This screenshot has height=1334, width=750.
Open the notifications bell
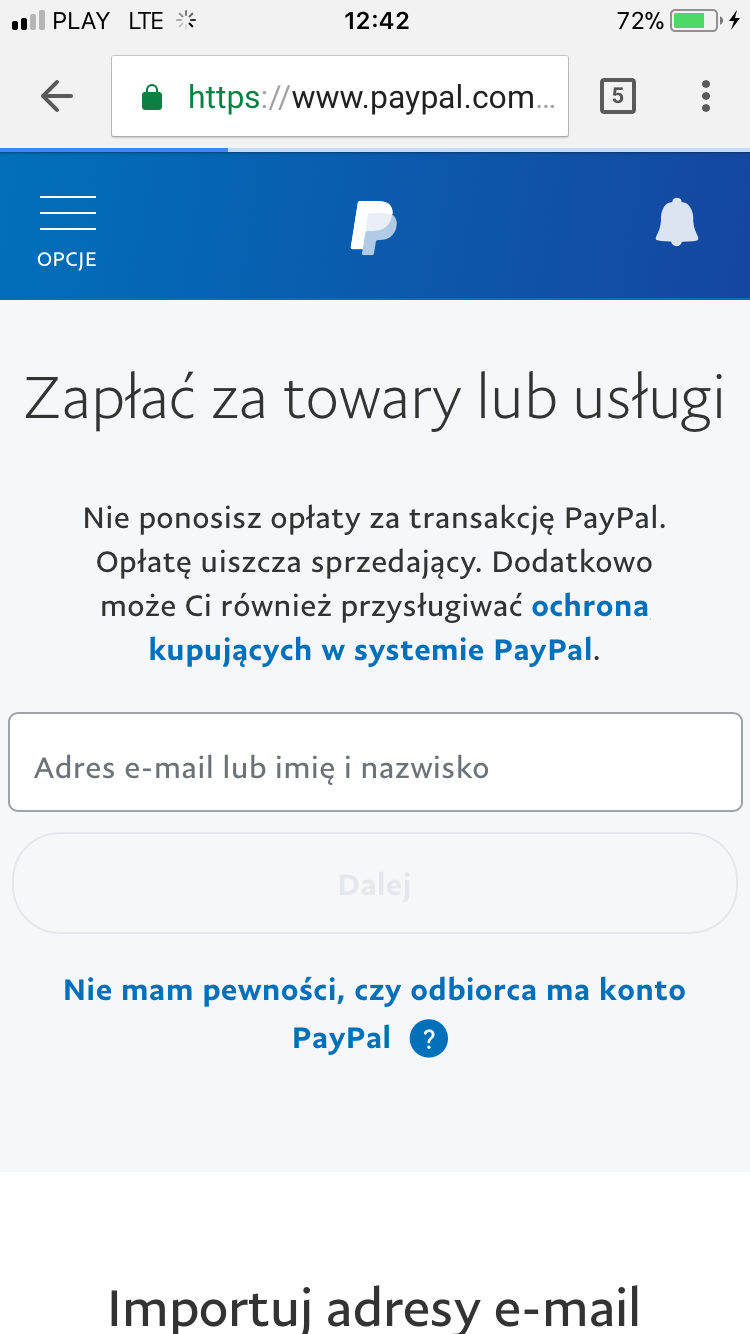click(677, 221)
